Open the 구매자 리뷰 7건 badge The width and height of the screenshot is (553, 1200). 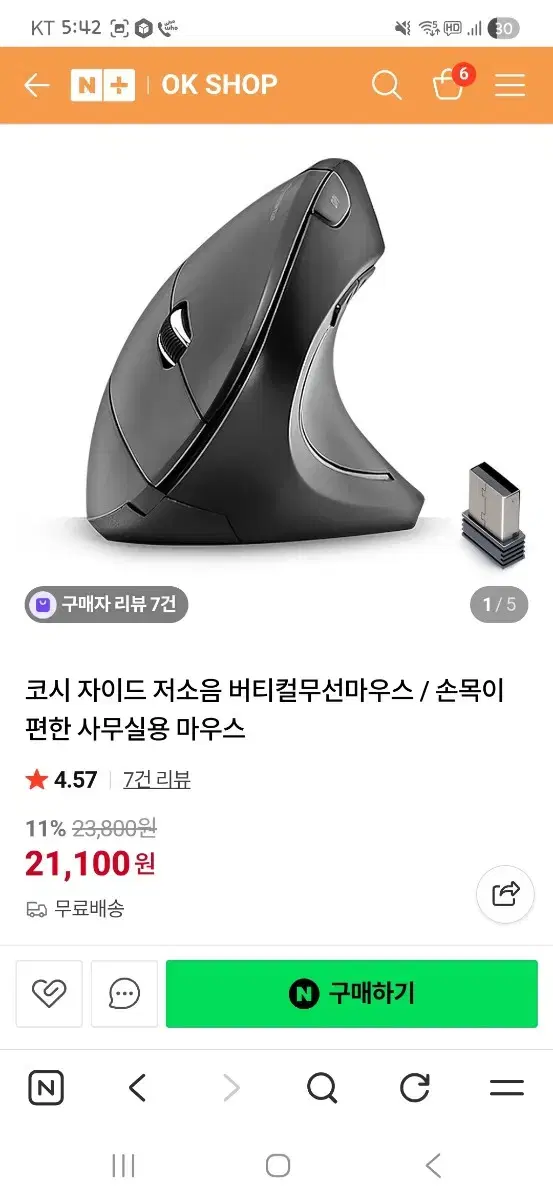click(106, 604)
